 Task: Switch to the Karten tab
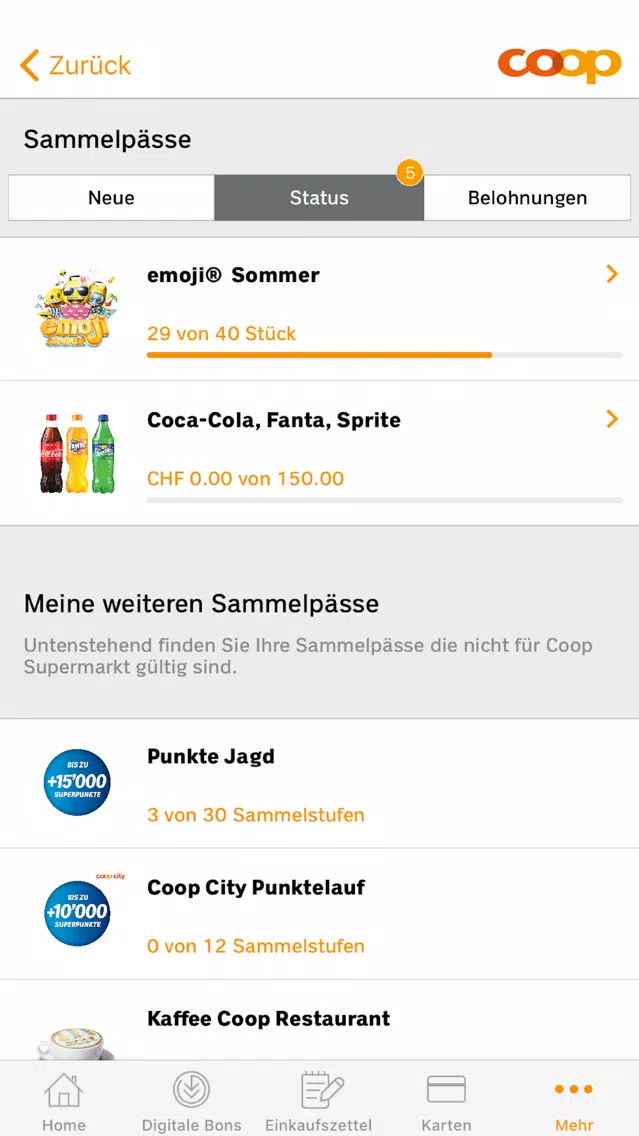point(446,1100)
